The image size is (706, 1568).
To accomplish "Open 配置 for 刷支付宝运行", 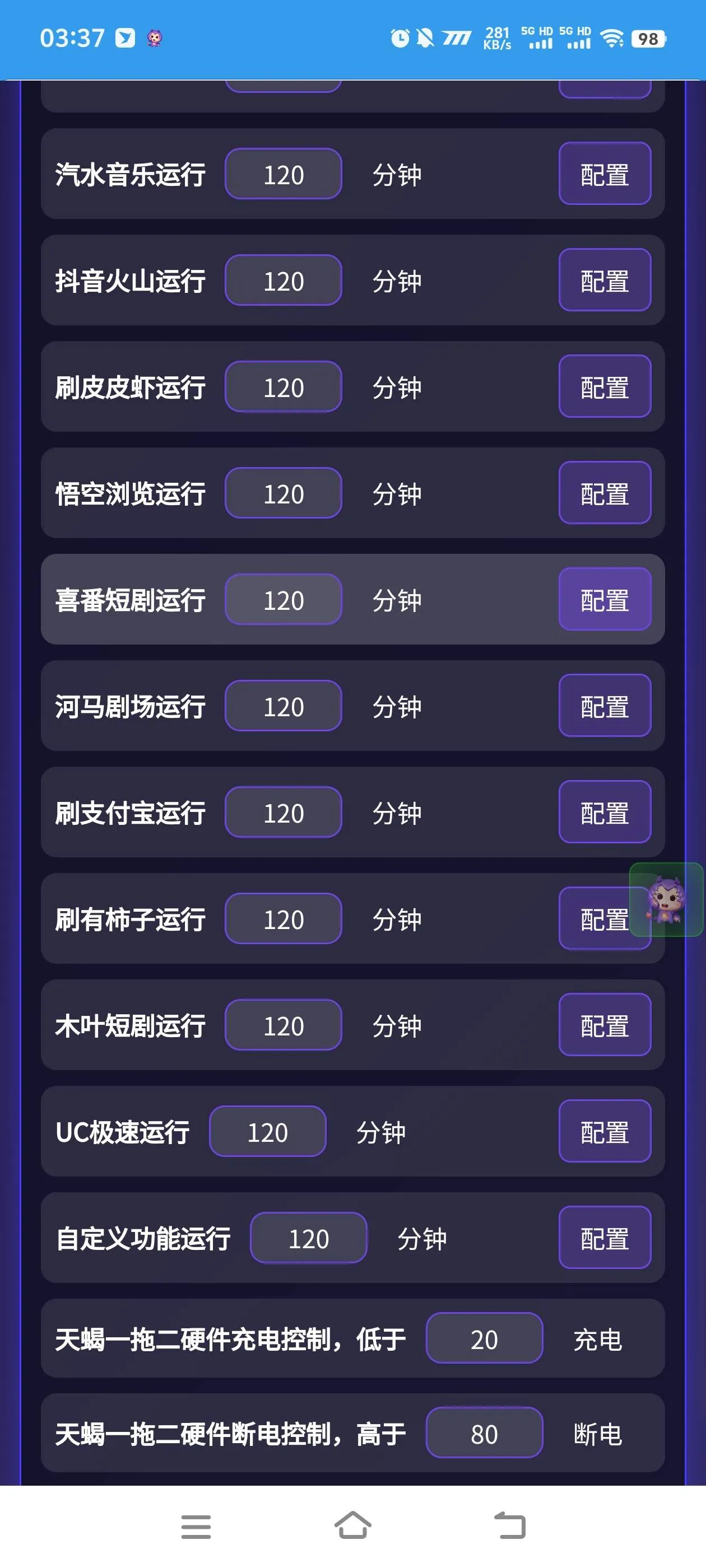I will click(x=604, y=812).
